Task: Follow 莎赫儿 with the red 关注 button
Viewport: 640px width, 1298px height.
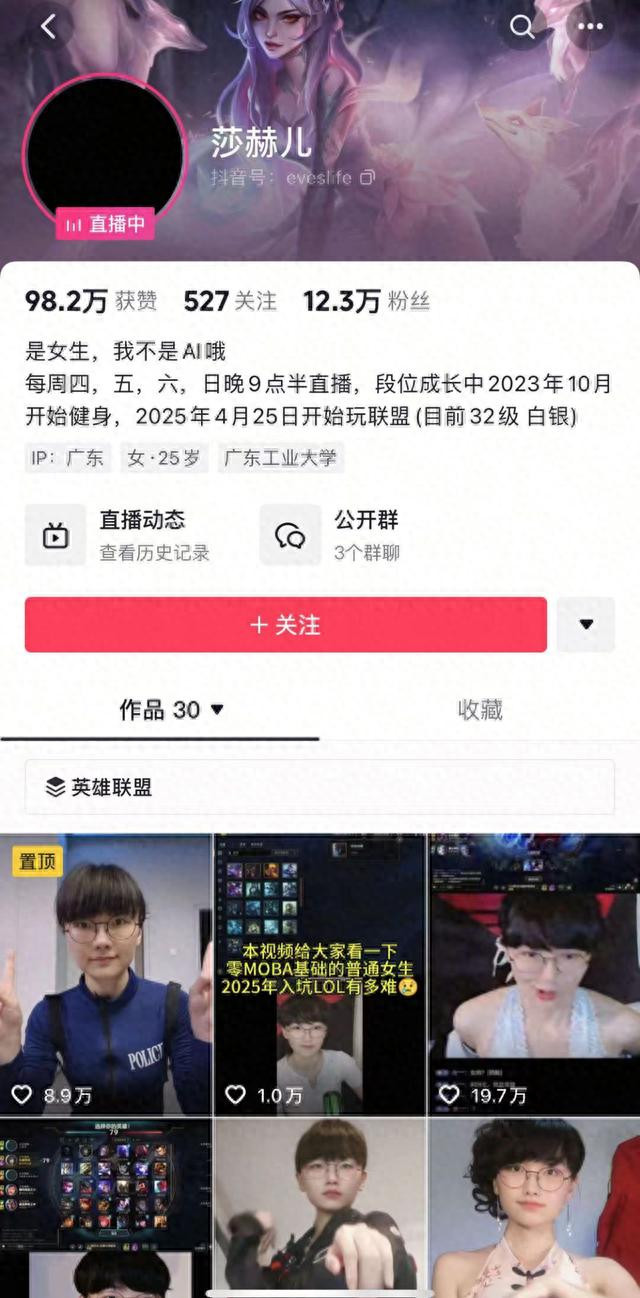Action: point(285,625)
